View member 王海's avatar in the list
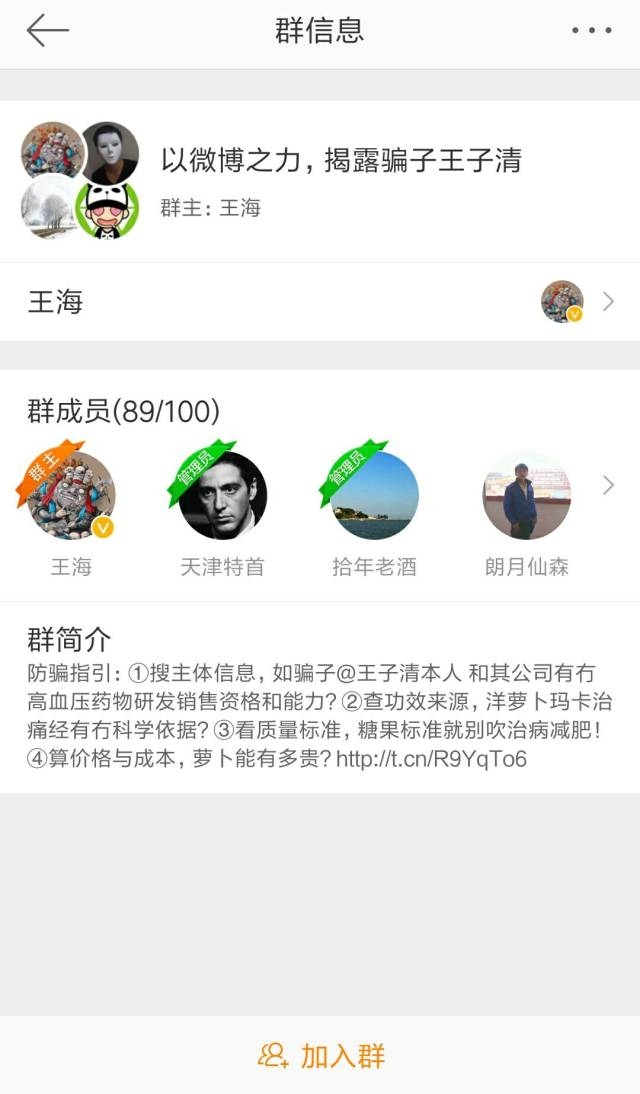 [x=72, y=496]
